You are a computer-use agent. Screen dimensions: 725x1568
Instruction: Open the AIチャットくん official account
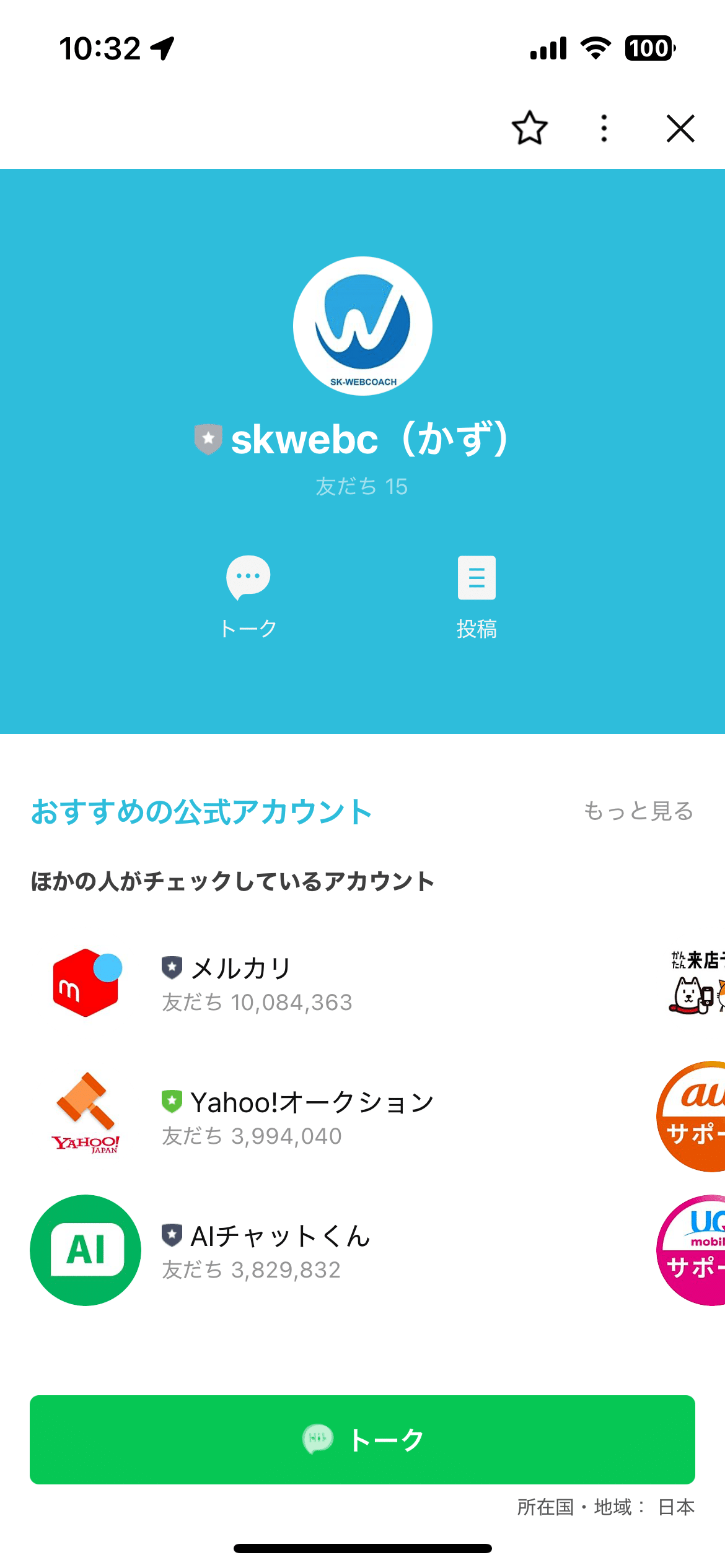click(265, 1251)
